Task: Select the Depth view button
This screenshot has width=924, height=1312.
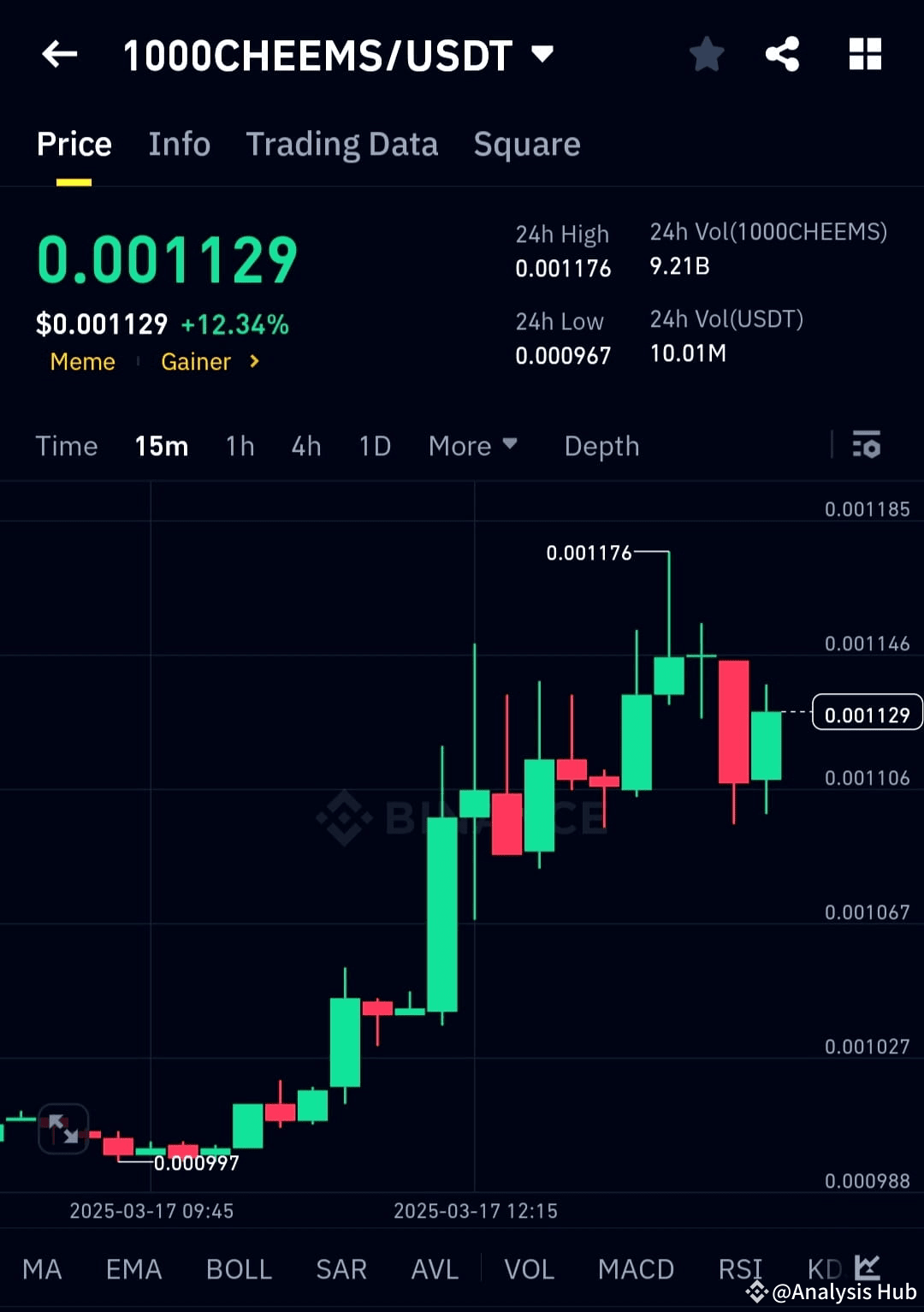Action: (601, 446)
